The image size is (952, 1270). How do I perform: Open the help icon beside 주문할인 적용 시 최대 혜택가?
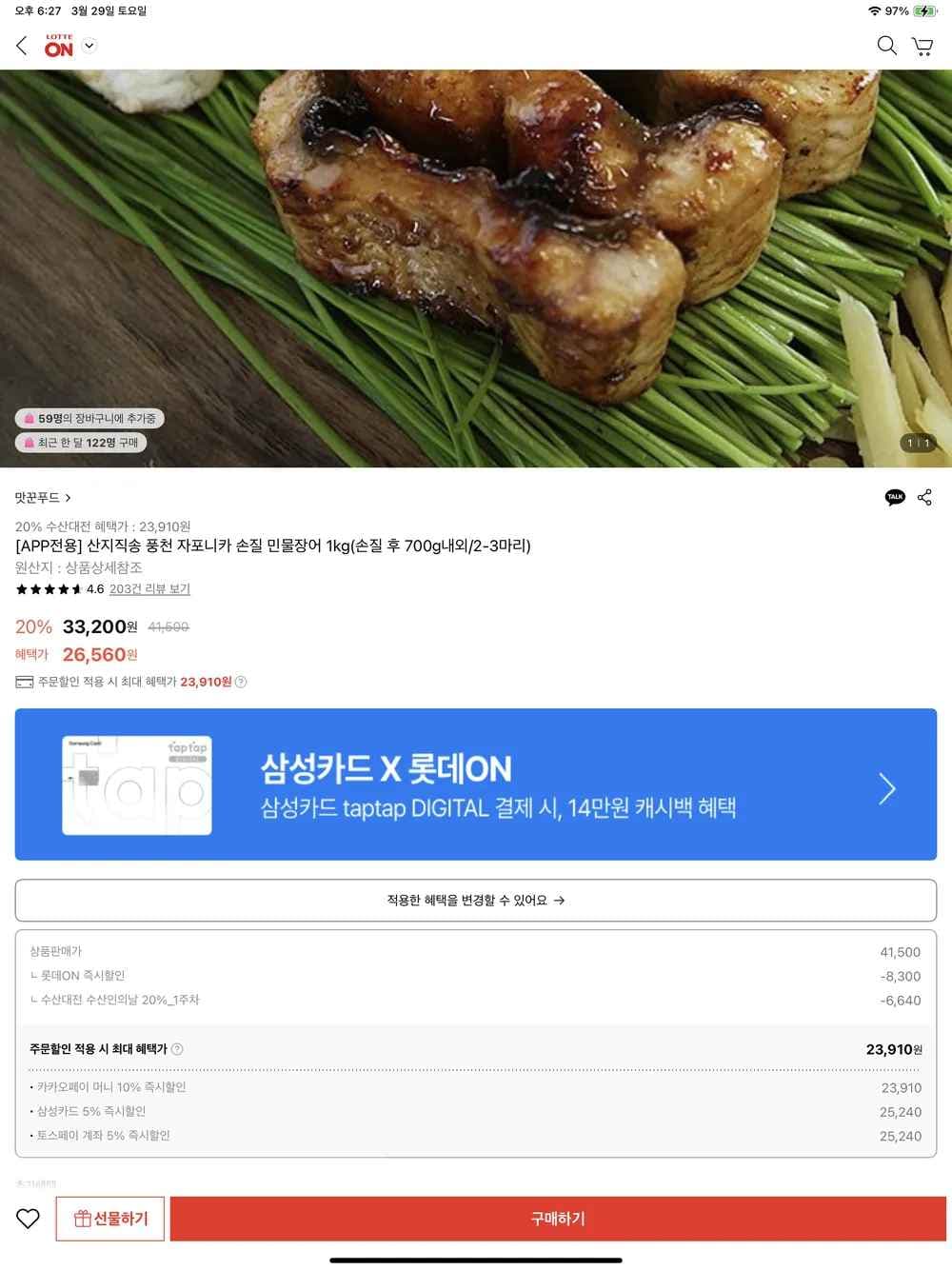click(x=177, y=1049)
